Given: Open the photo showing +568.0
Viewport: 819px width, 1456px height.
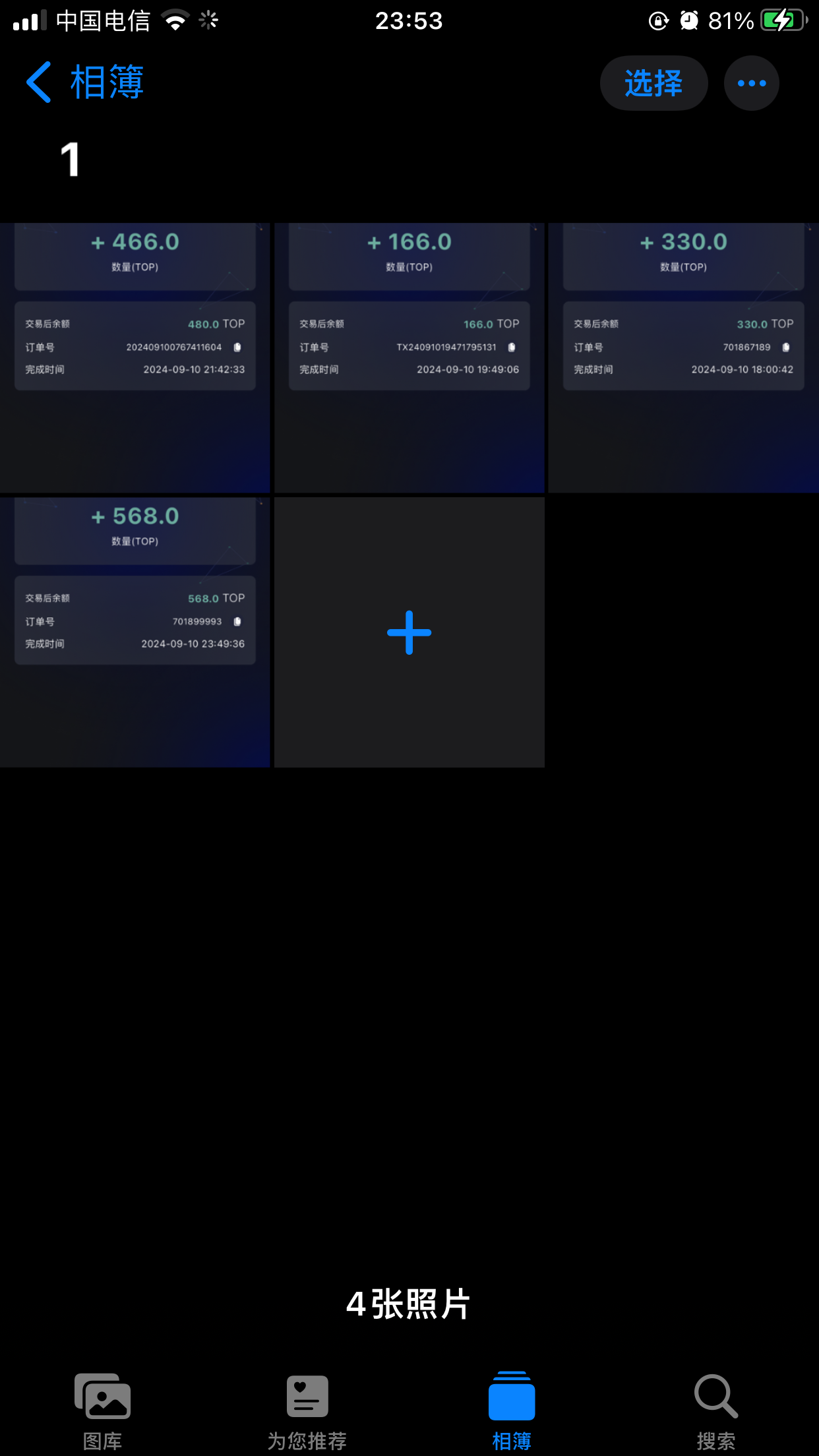Looking at the screenshot, I should pos(135,632).
